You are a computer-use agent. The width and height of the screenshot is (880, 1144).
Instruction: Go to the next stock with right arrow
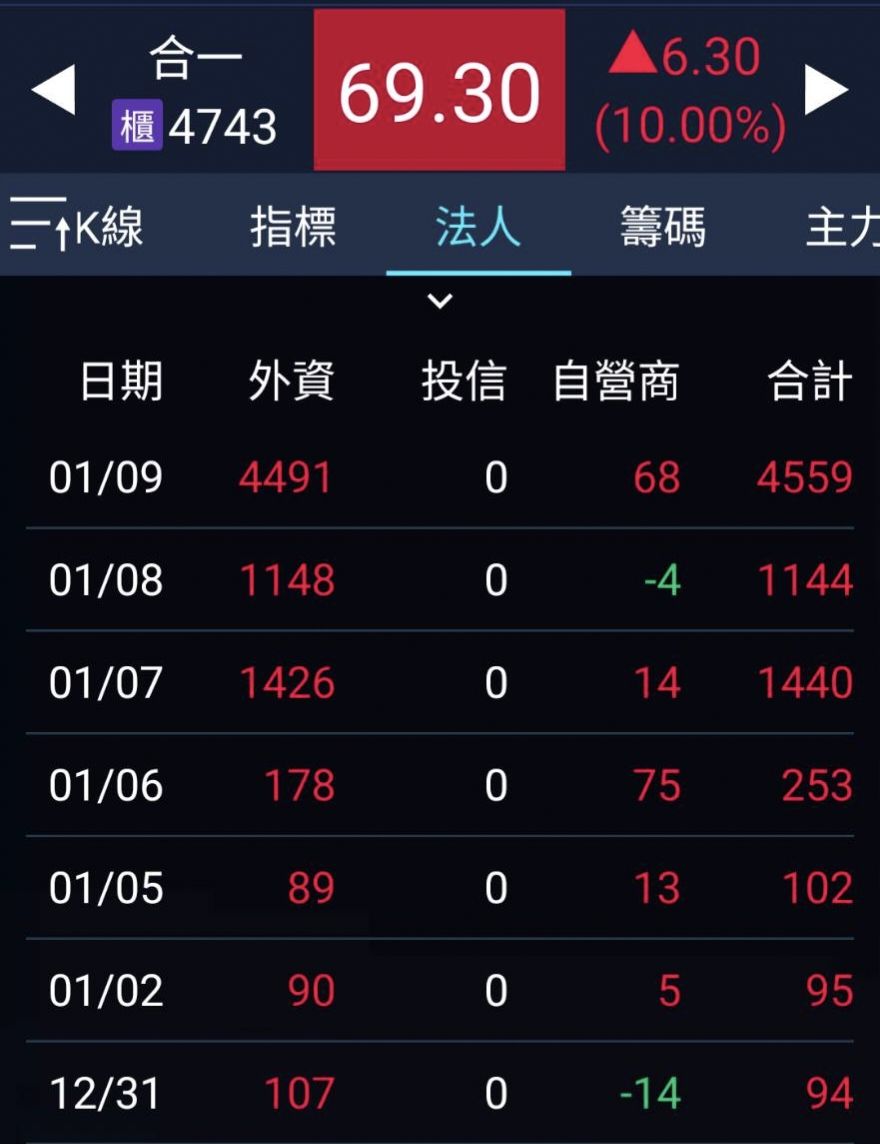(x=826, y=90)
